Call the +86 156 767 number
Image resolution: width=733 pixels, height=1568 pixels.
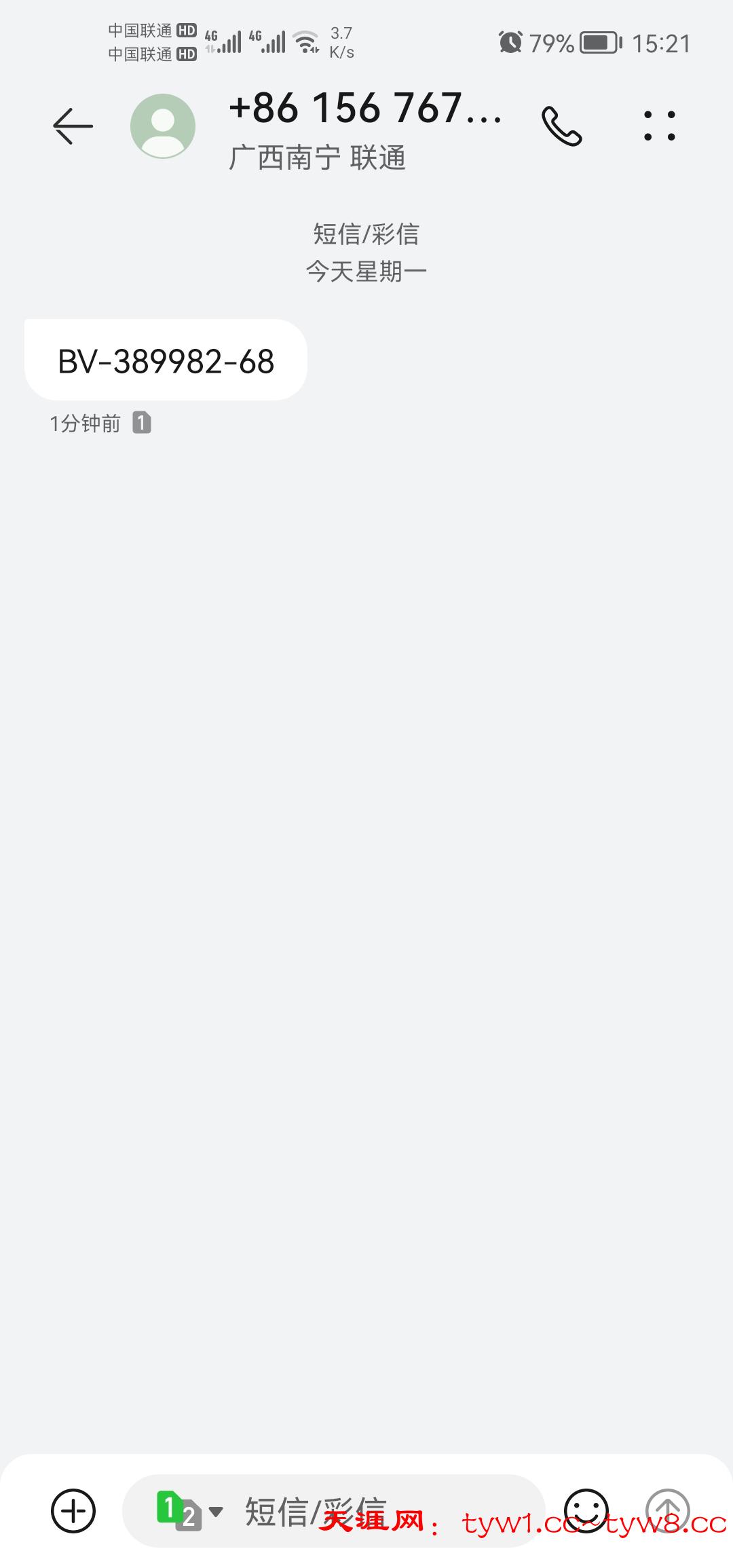[x=561, y=126]
